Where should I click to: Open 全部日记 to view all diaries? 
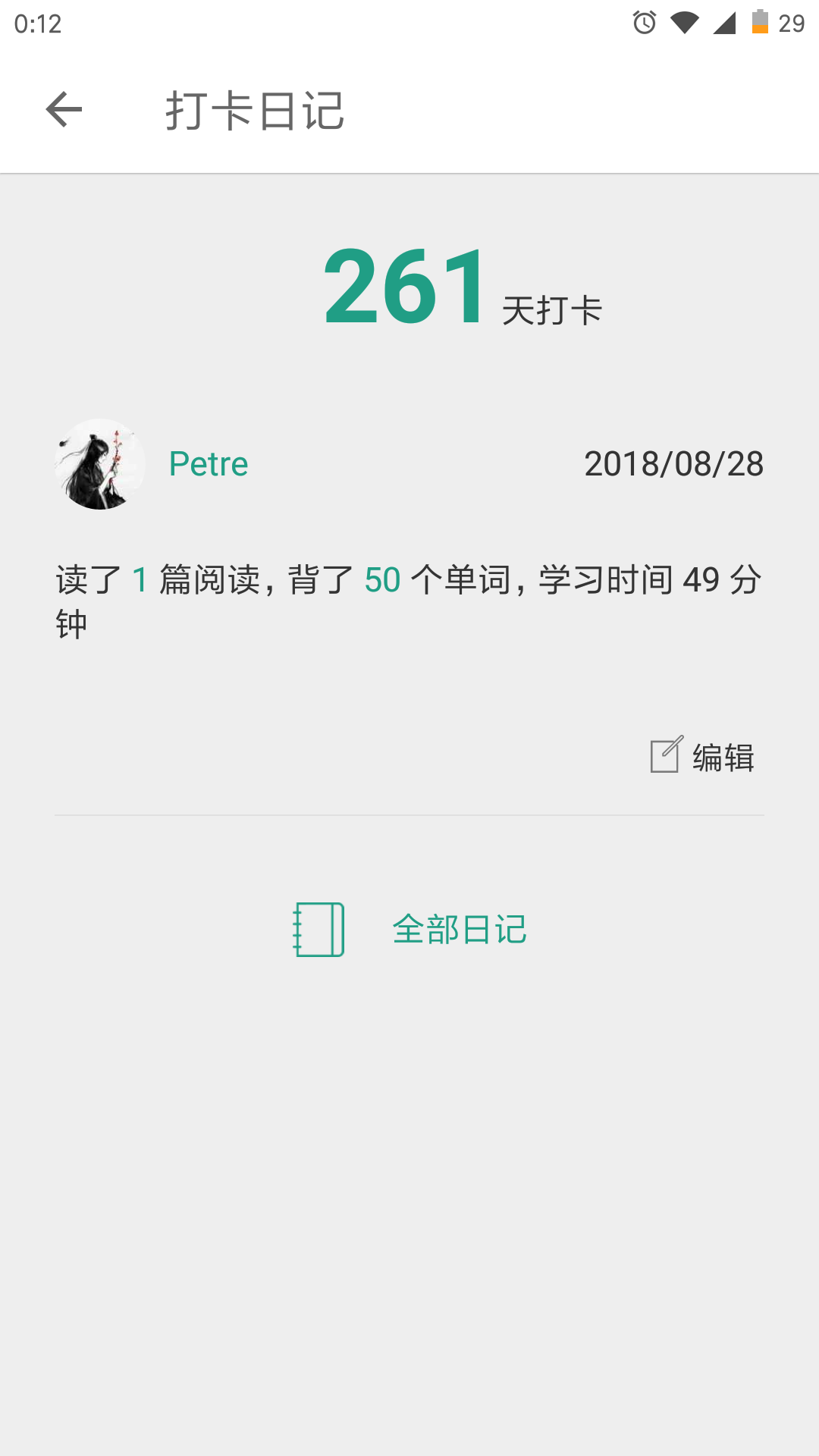(410, 930)
